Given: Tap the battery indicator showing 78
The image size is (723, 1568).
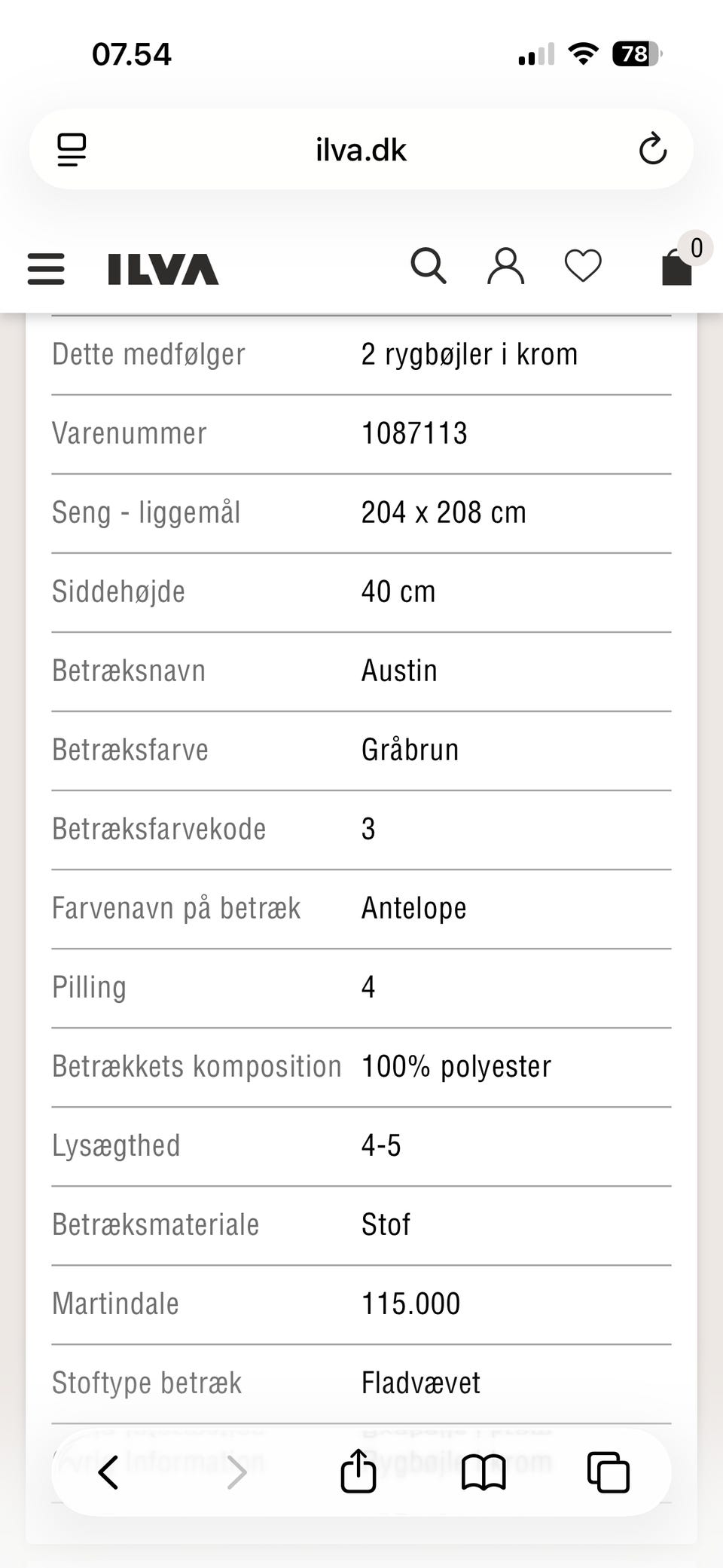Looking at the screenshot, I should (633, 54).
